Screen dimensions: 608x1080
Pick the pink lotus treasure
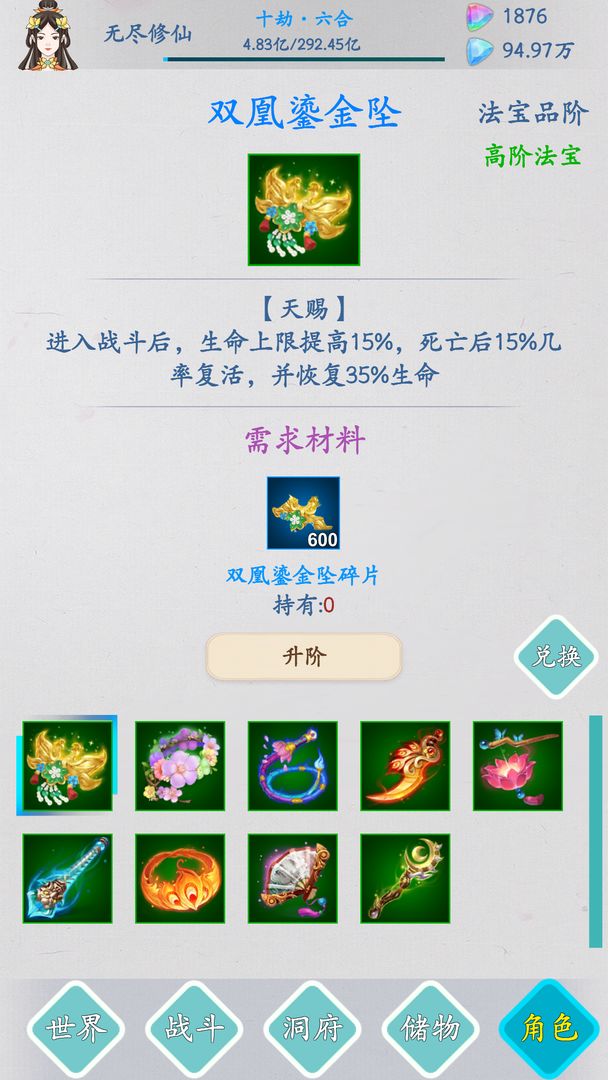518,765
